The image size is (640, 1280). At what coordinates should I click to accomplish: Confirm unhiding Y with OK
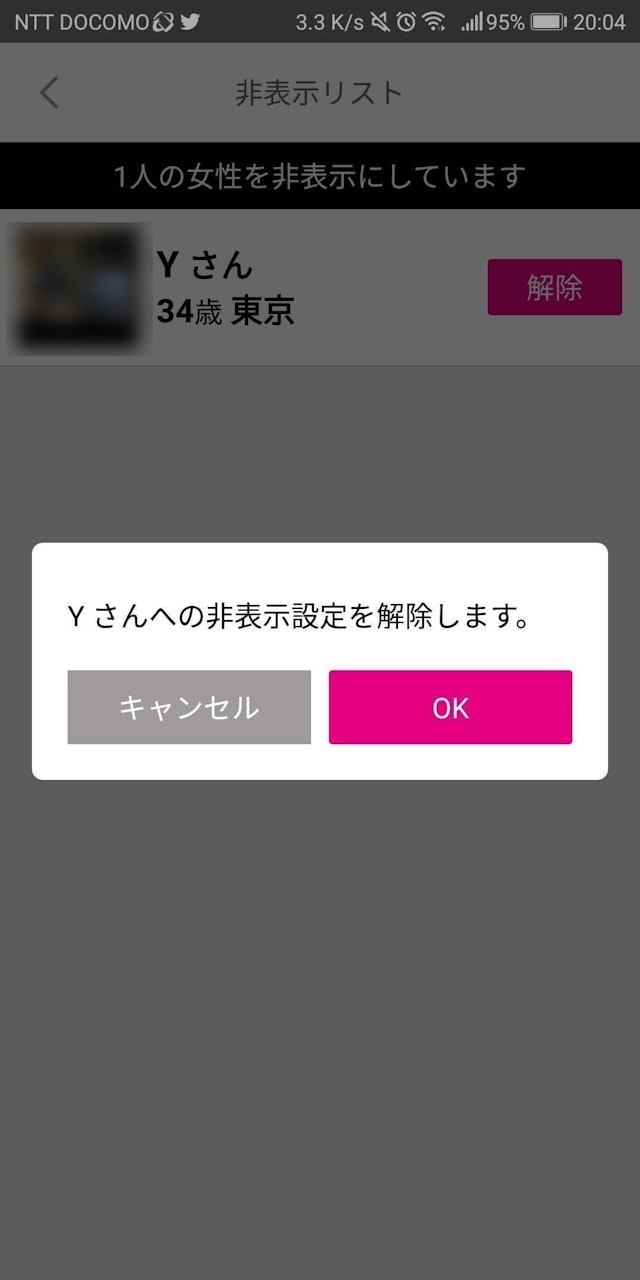tap(450, 707)
